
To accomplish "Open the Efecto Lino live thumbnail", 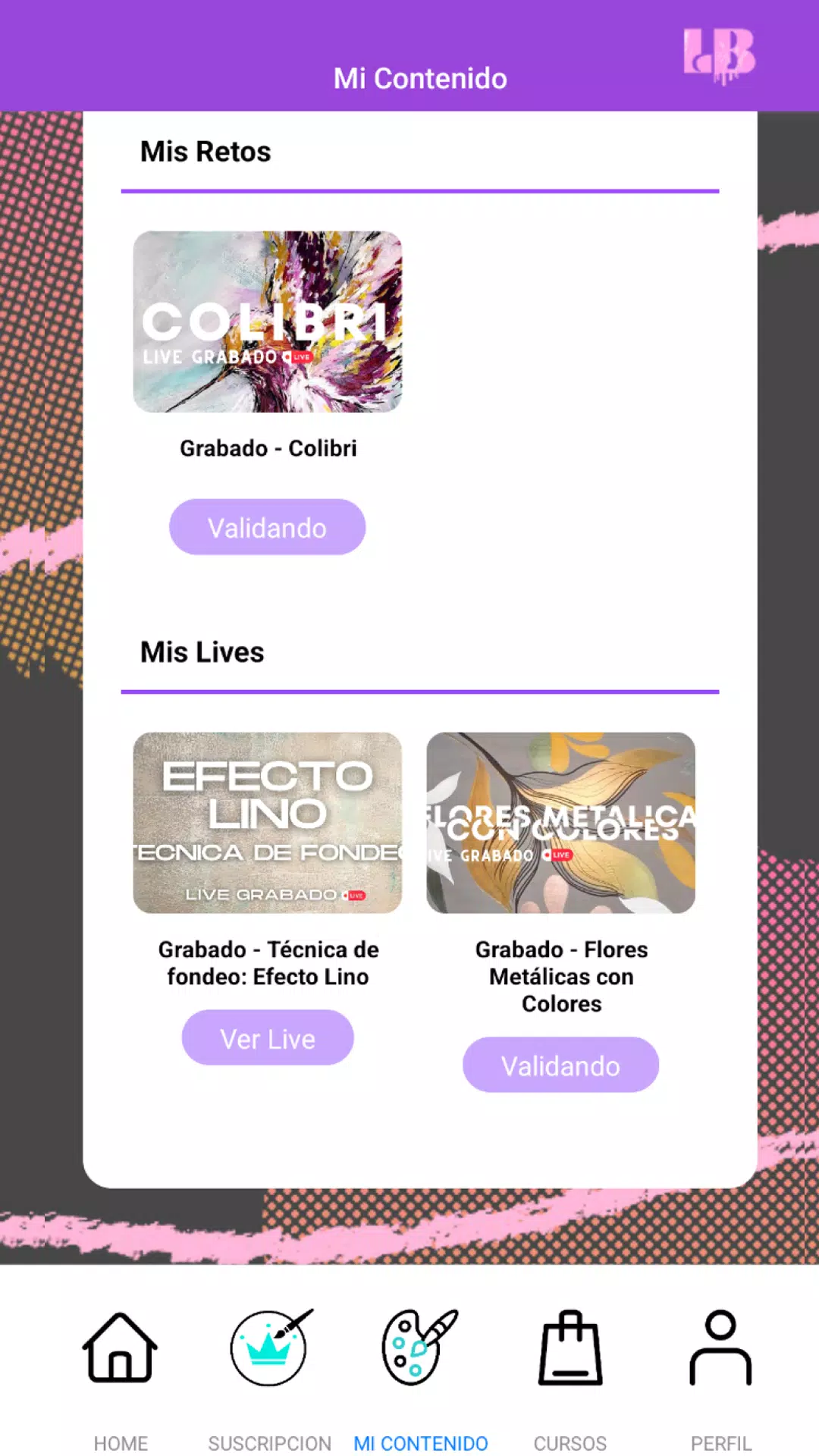I will coord(268,823).
